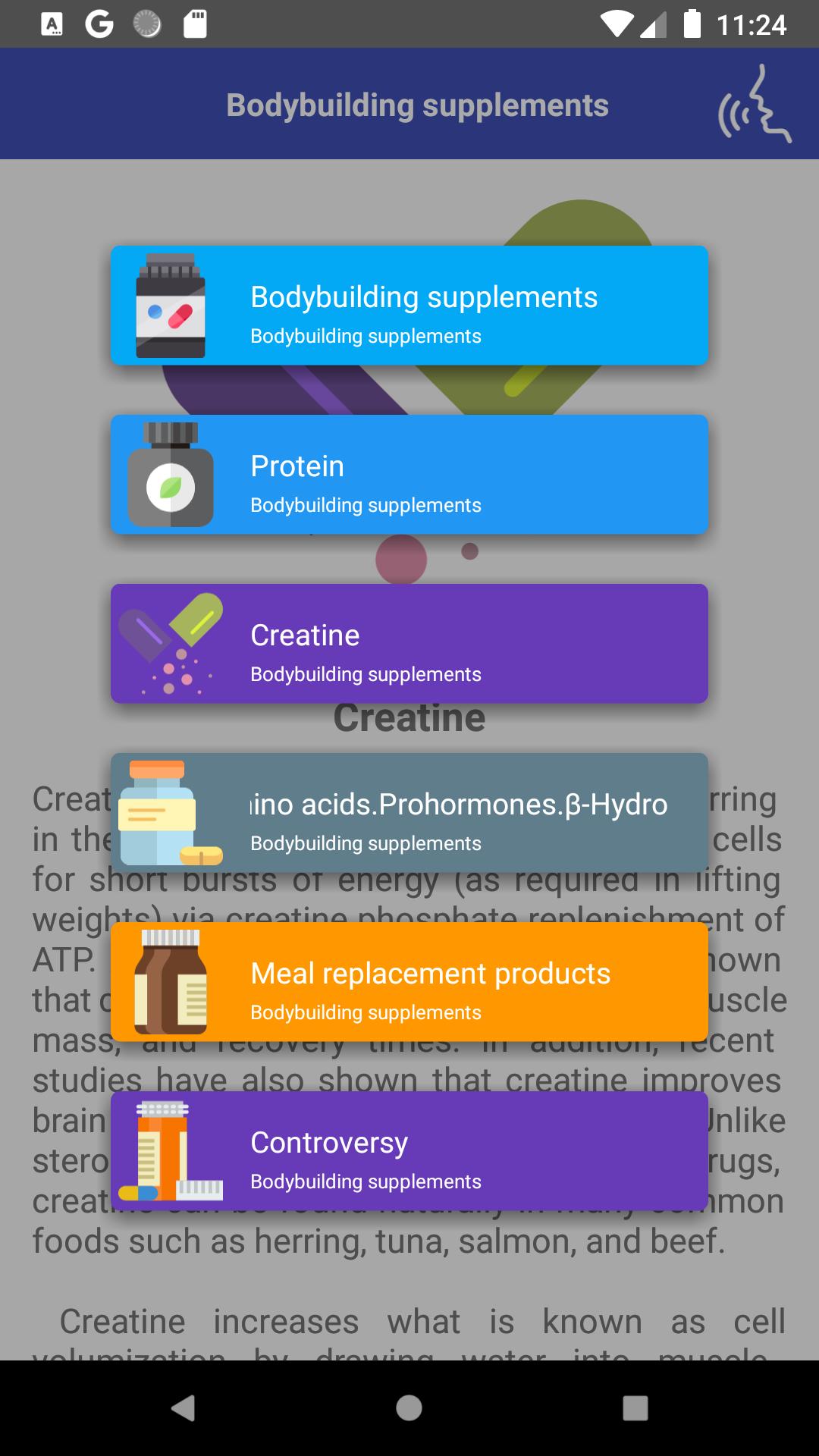The height and width of the screenshot is (1456, 819).
Task: Open the Controversy chapter
Action: click(409, 1151)
